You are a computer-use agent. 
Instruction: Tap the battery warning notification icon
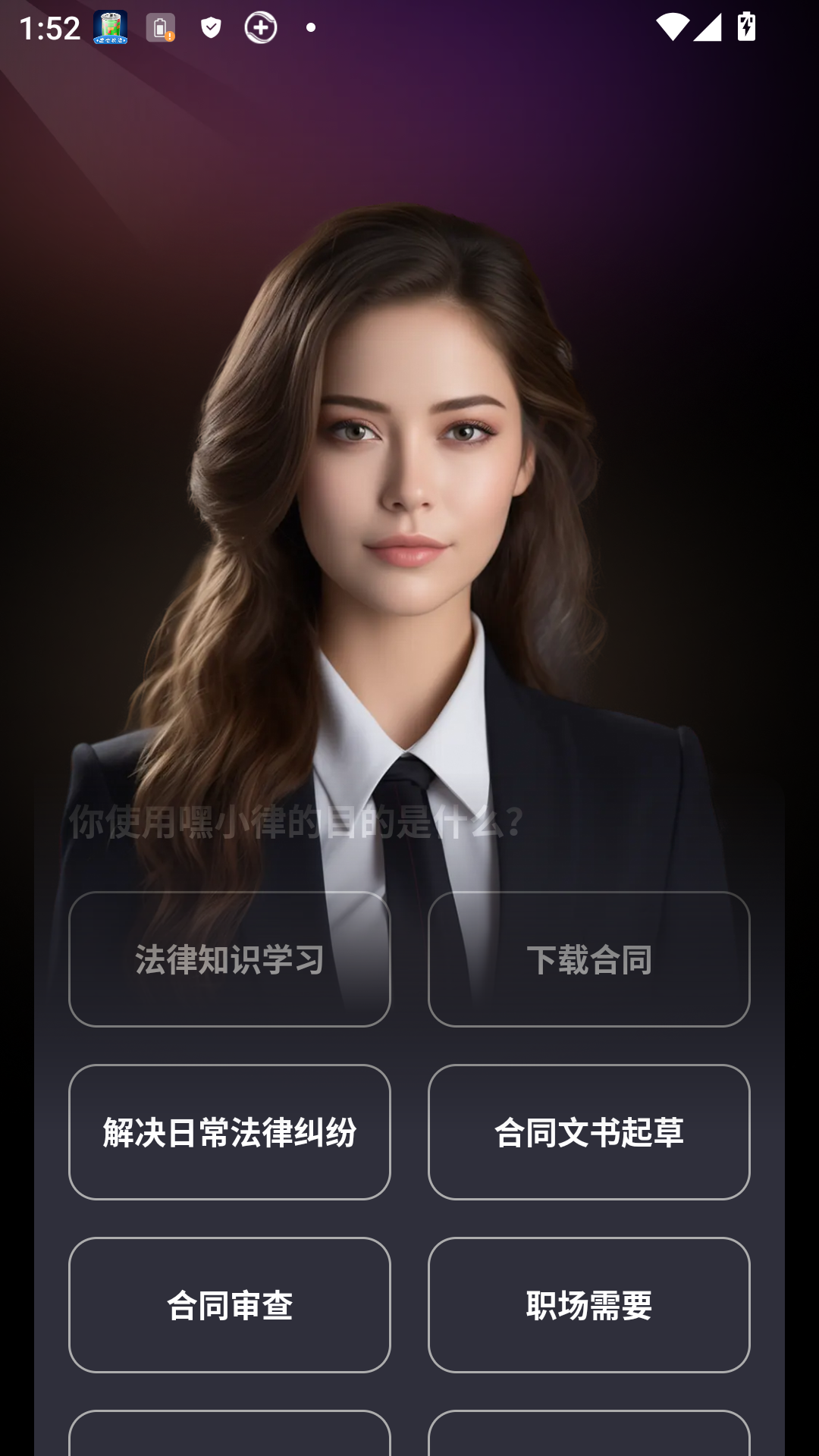(160, 27)
